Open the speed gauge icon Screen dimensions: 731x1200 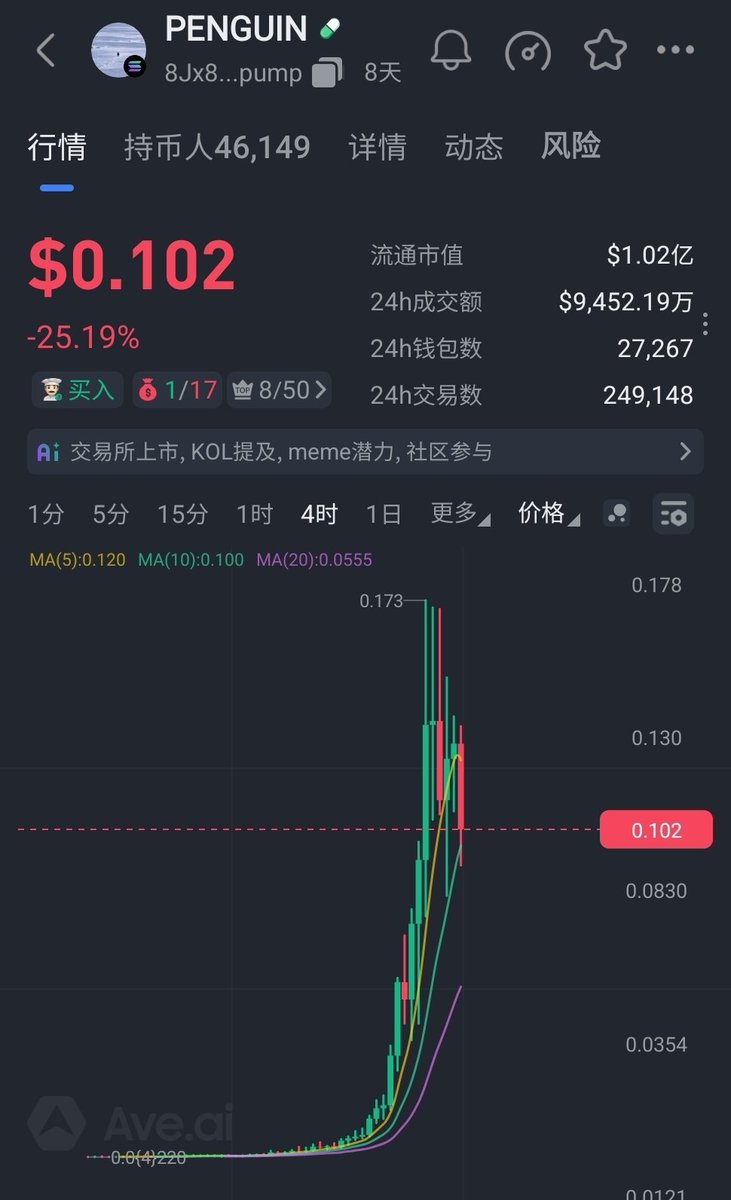click(x=528, y=50)
